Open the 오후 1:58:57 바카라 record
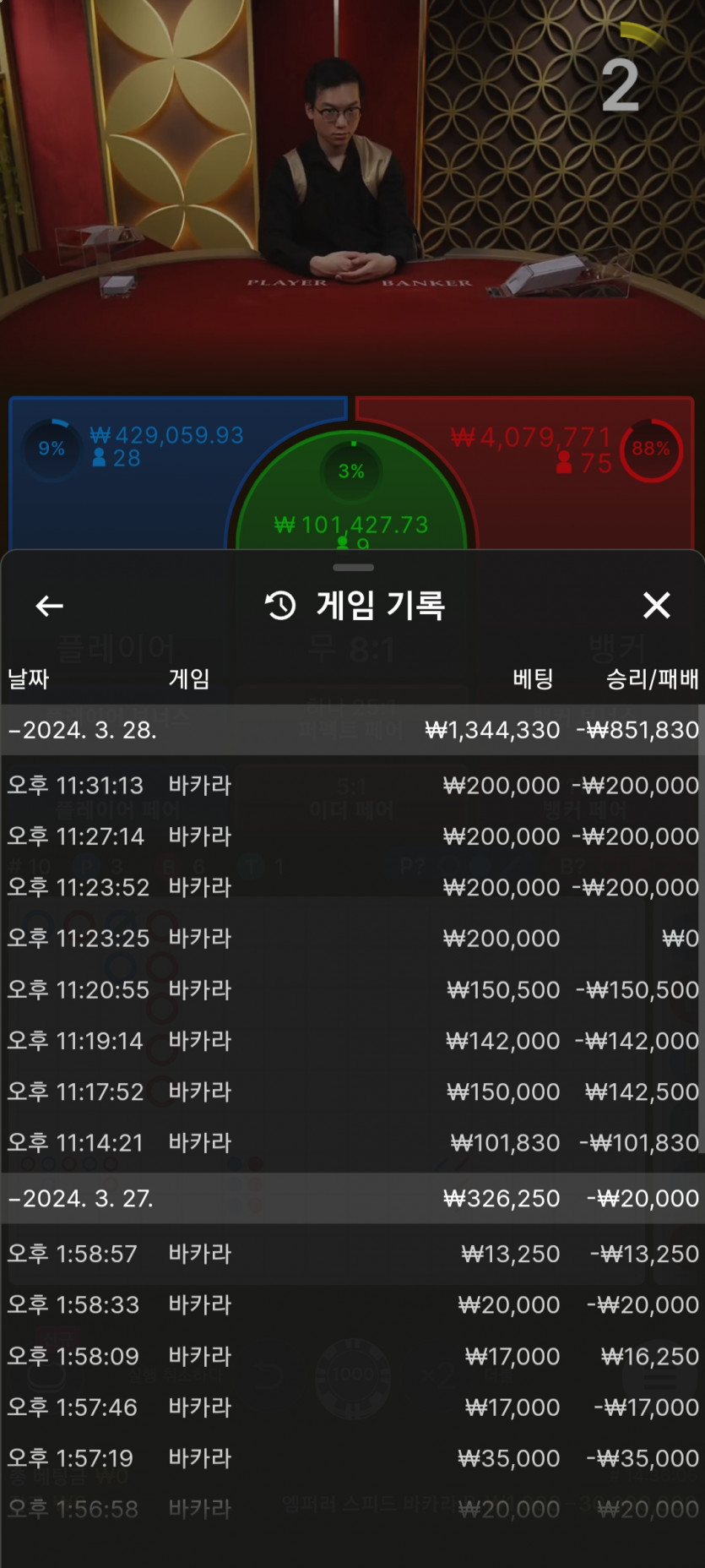Screen dimensions: 705x1568 (353, 1254)
